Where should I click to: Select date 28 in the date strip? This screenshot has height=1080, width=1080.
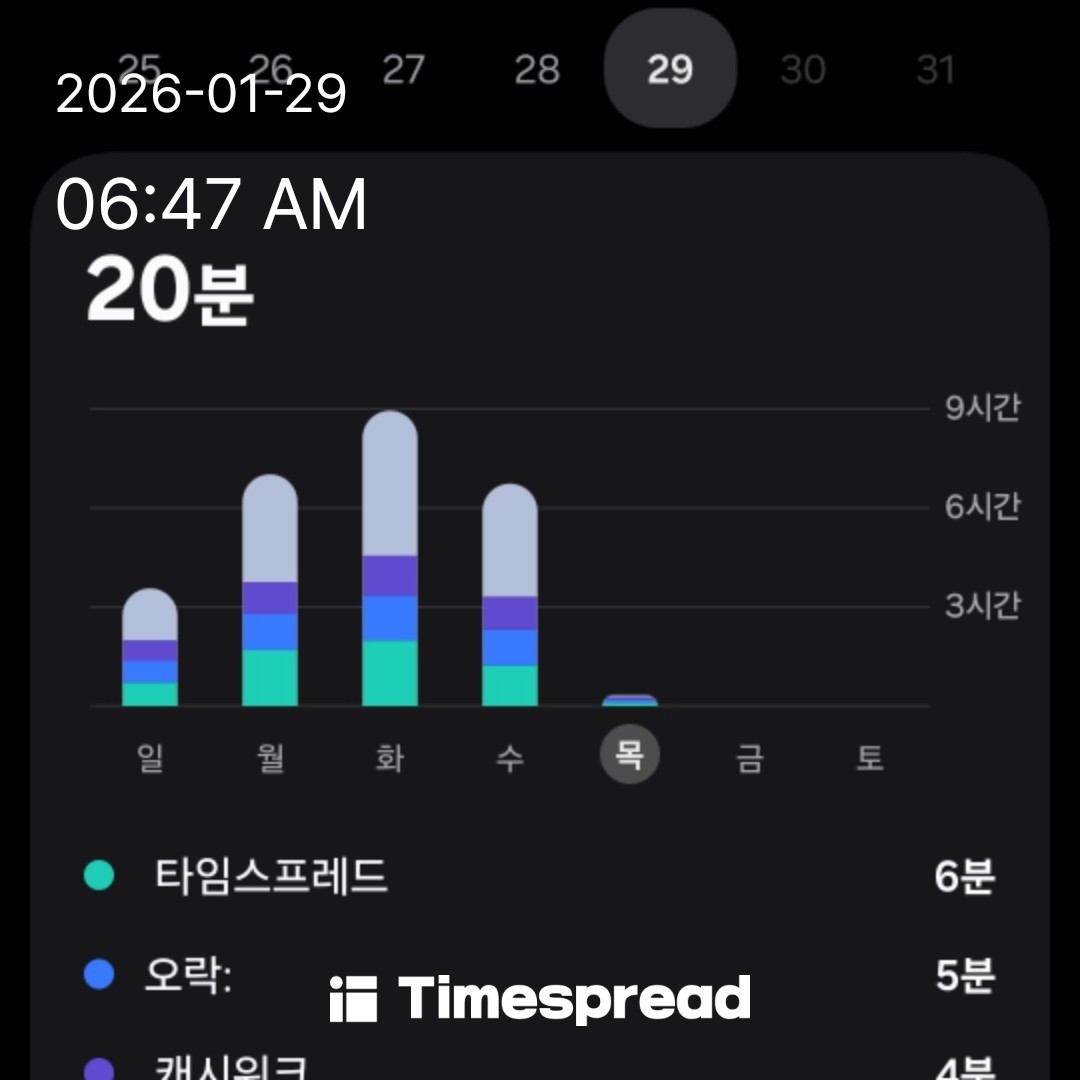click(537, 70)
